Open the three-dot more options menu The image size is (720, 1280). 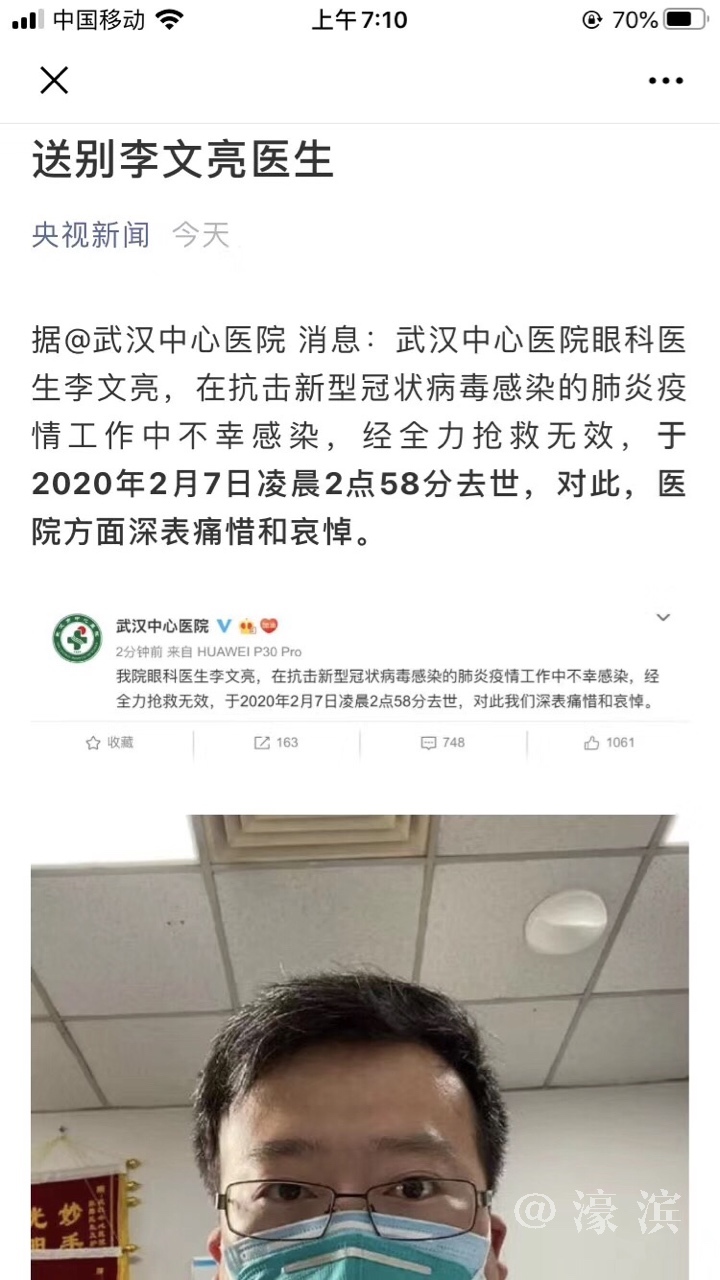(665, 80)
